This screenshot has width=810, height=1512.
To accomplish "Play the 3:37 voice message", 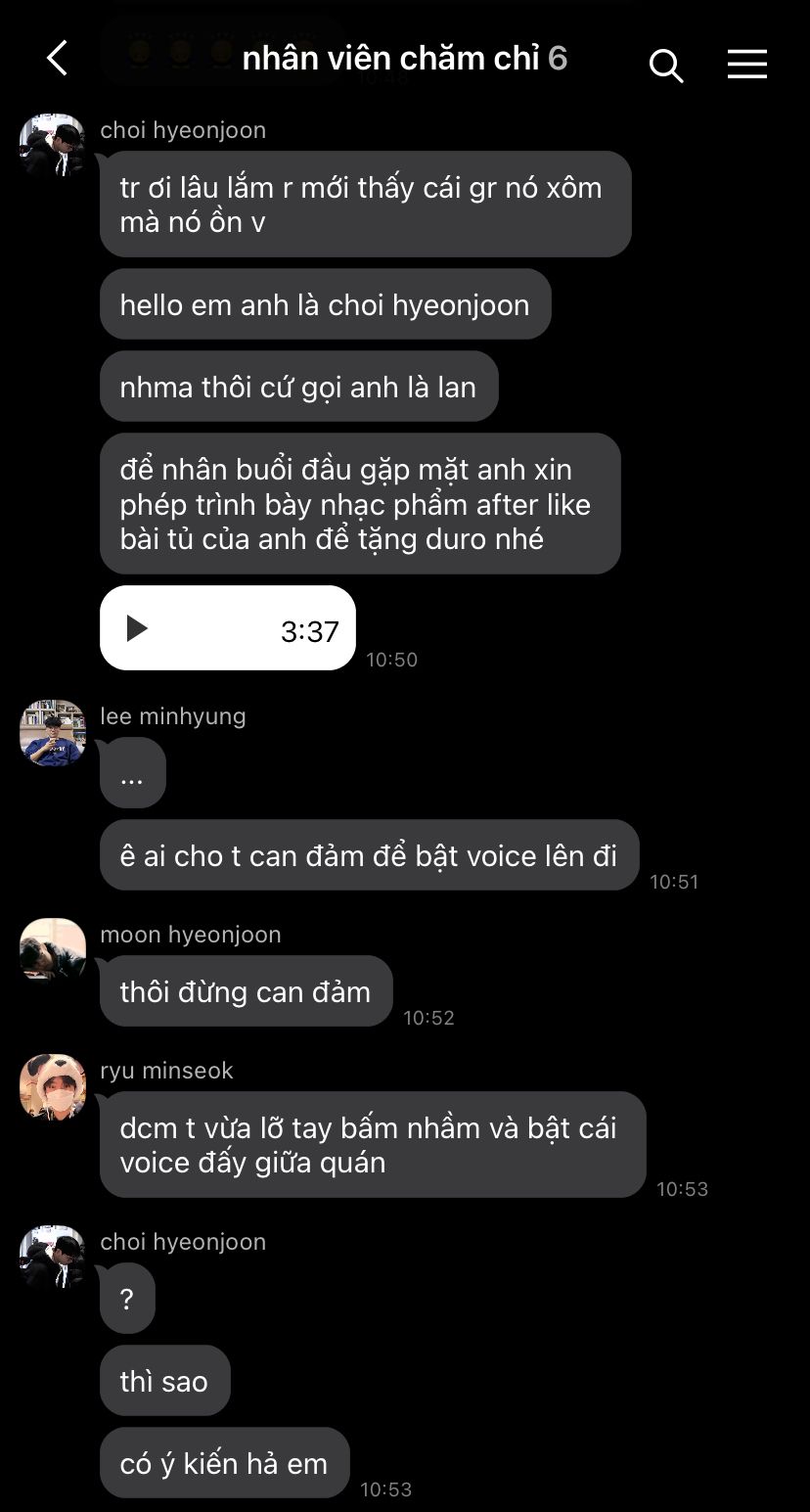I will click(x=137, y=629).
